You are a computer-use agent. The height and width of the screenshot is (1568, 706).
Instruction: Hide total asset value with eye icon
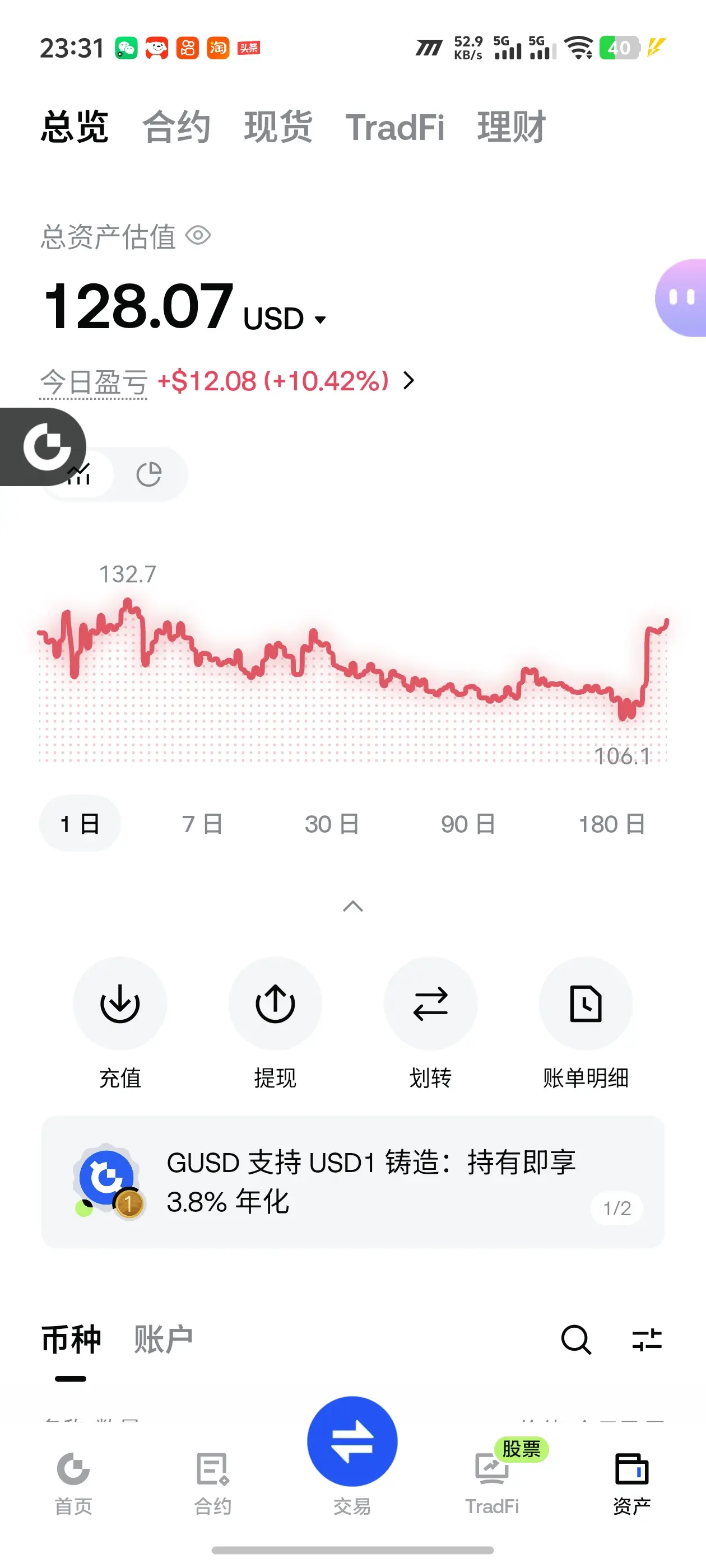click(198, 236)
